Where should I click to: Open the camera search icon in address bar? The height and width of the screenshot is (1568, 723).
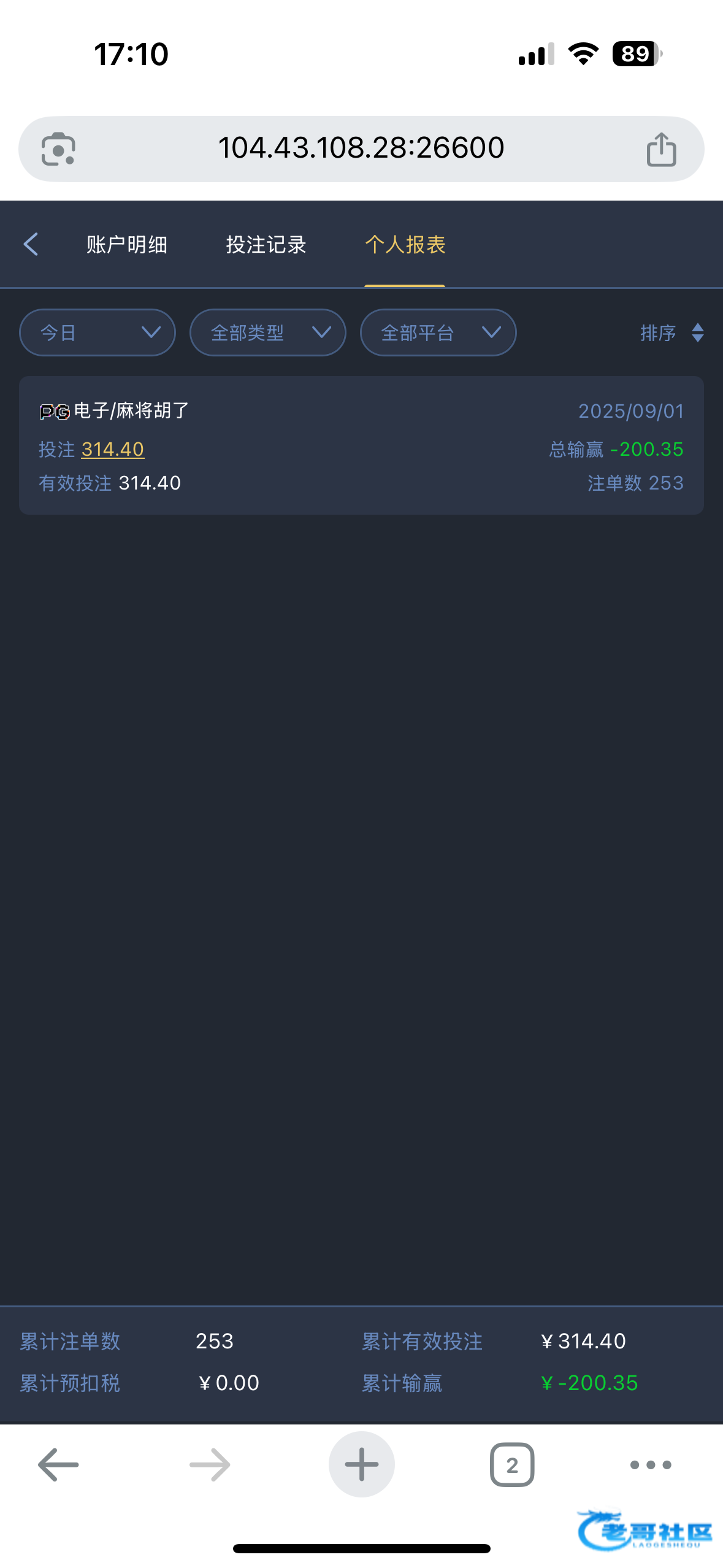58,149
